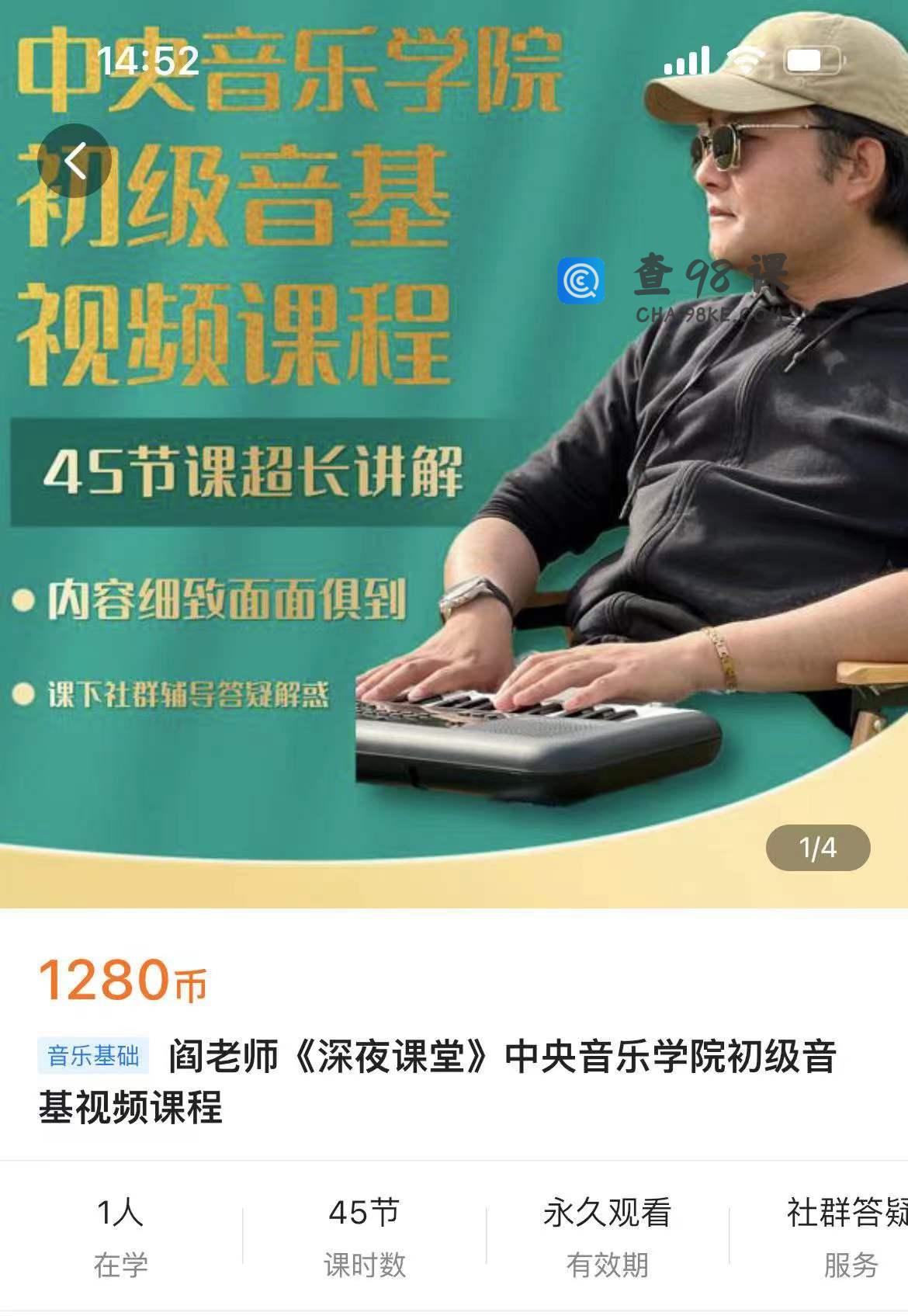908x1316 pixels.
Task: Tap the 音乐基础 category tag
Action: pyautogui.click(x=93, y=1056)
